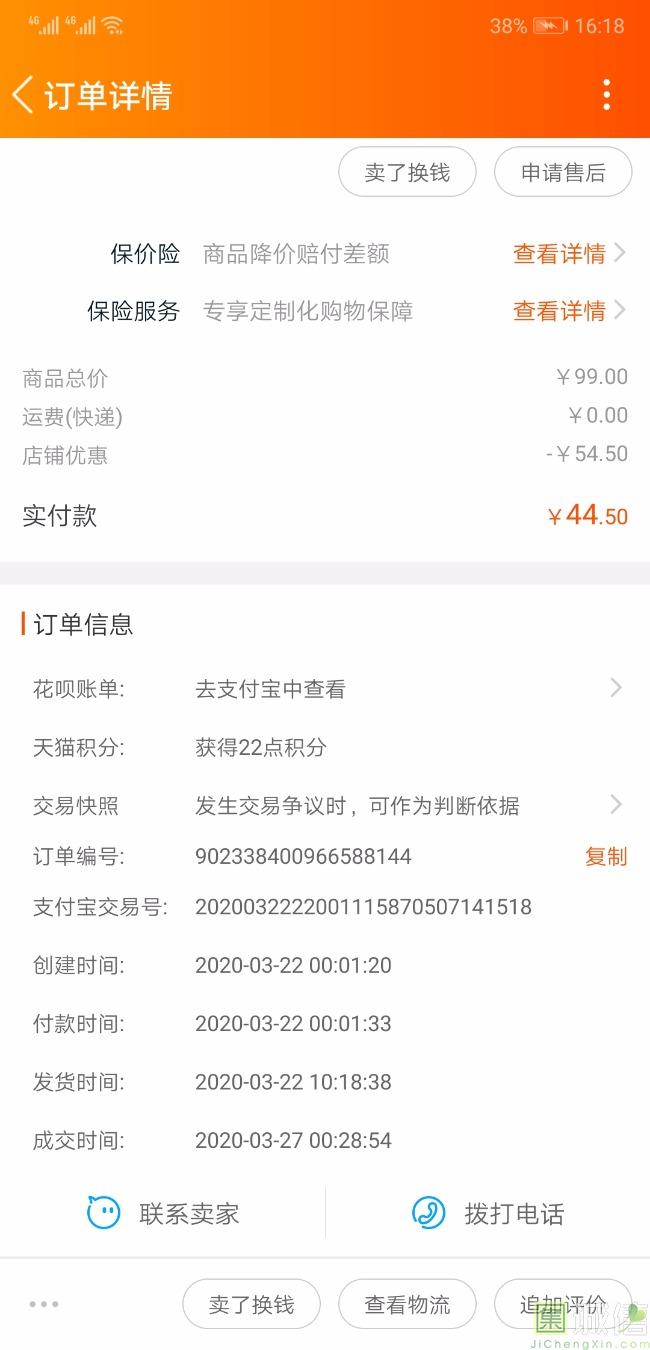View details for 保价险
Screen dimensions: 650x1350
coord(569,254)
